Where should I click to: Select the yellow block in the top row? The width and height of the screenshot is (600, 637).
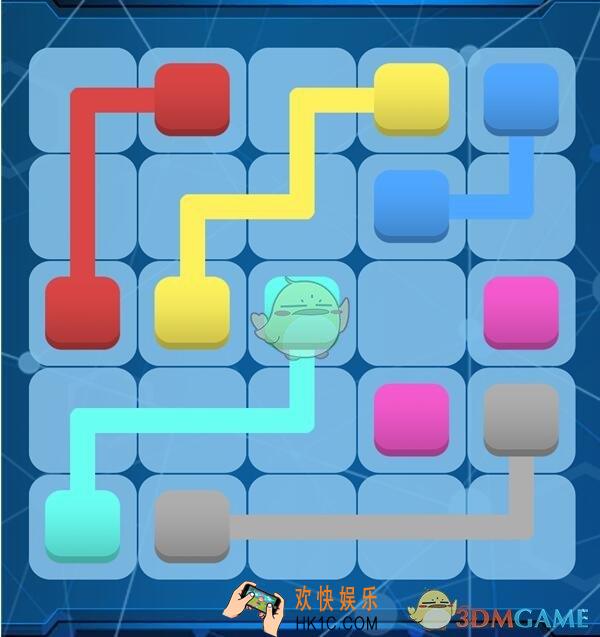tap(411, 98)
